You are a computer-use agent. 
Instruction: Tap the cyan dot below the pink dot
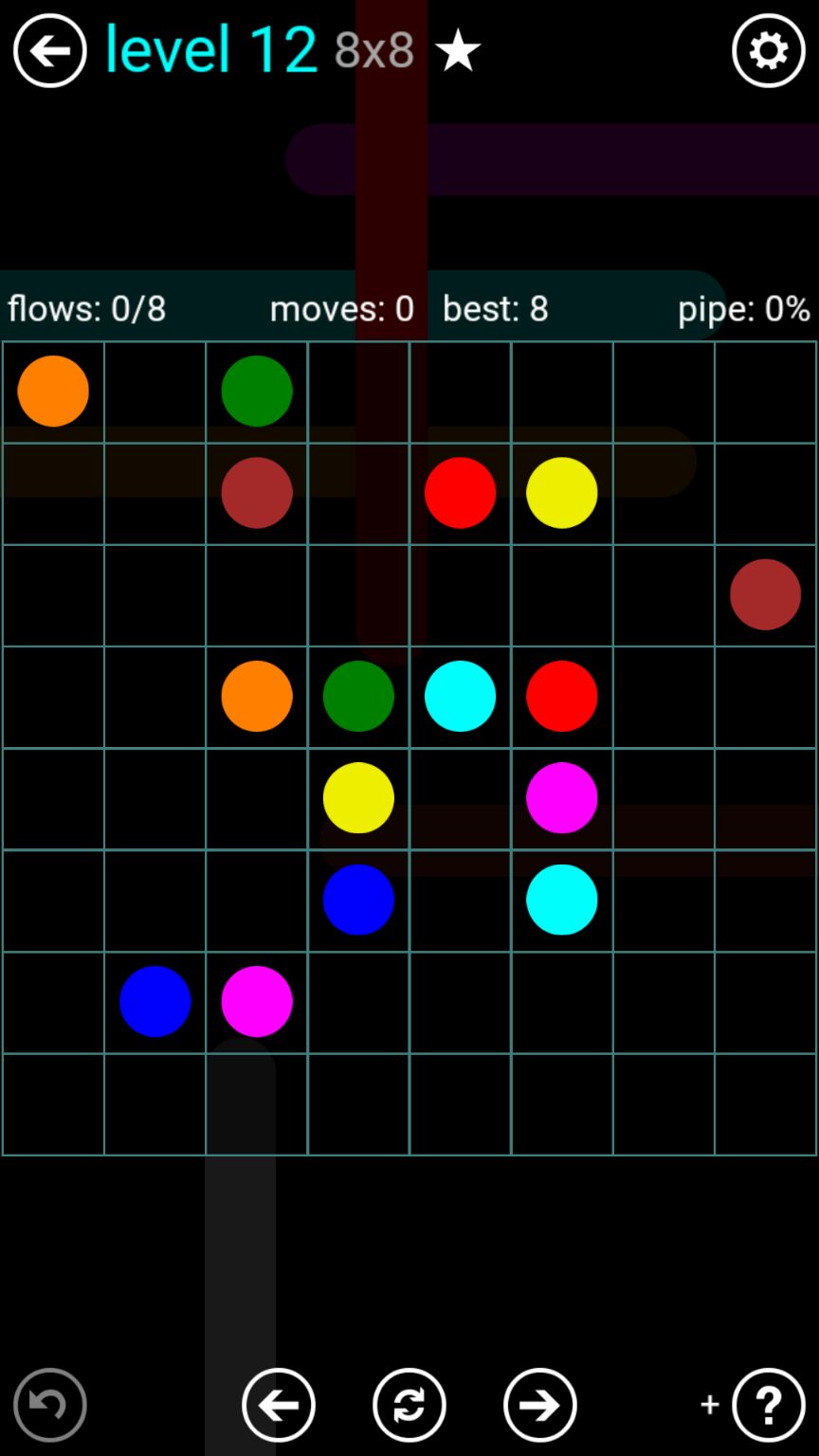point(561,899)
